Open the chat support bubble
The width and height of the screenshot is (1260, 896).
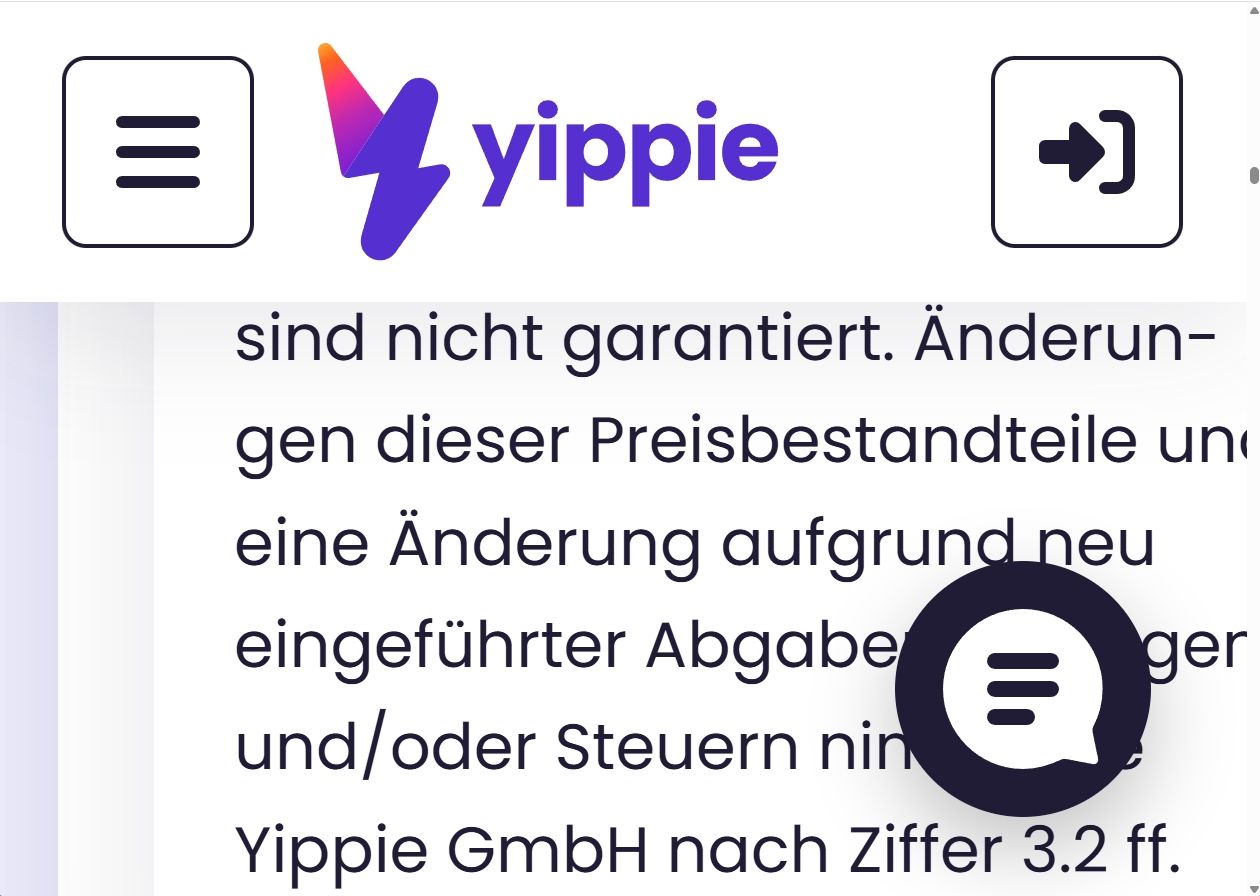(x=1022, y=689)
